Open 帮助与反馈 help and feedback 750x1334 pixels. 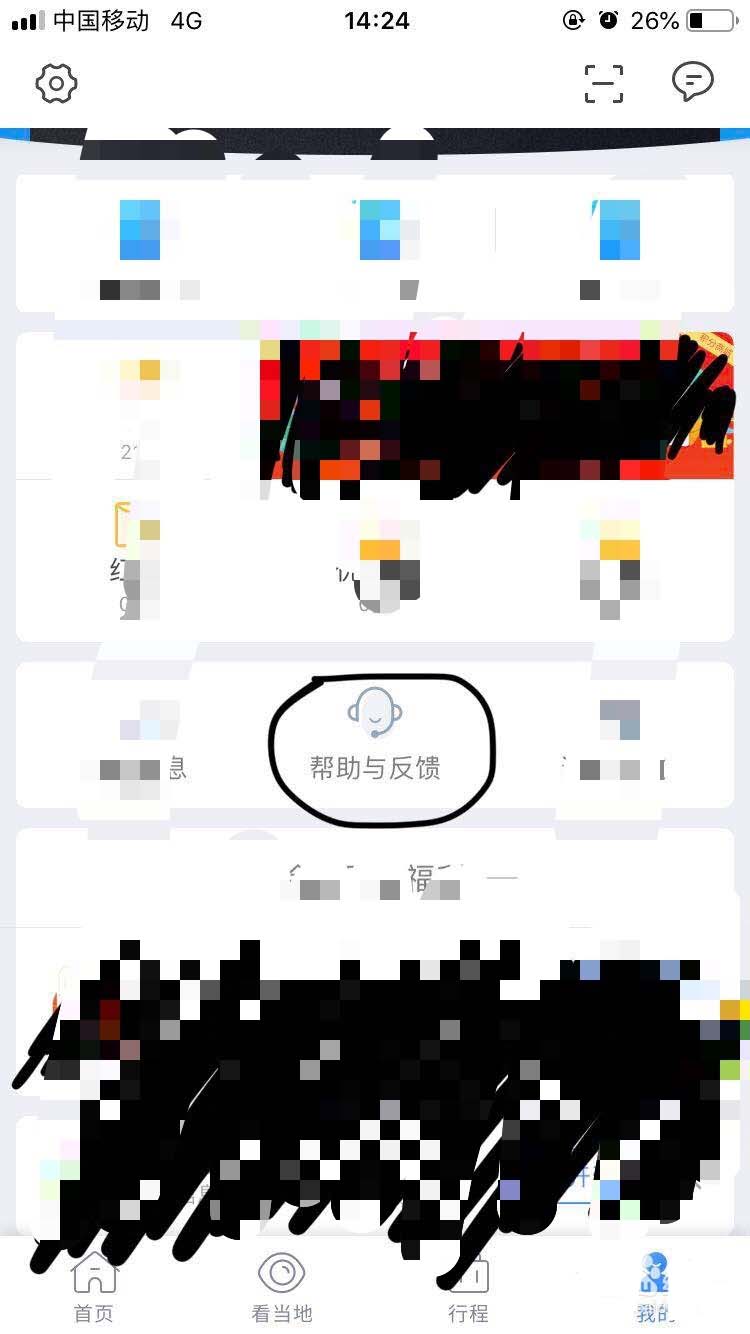tap(375, 742)
